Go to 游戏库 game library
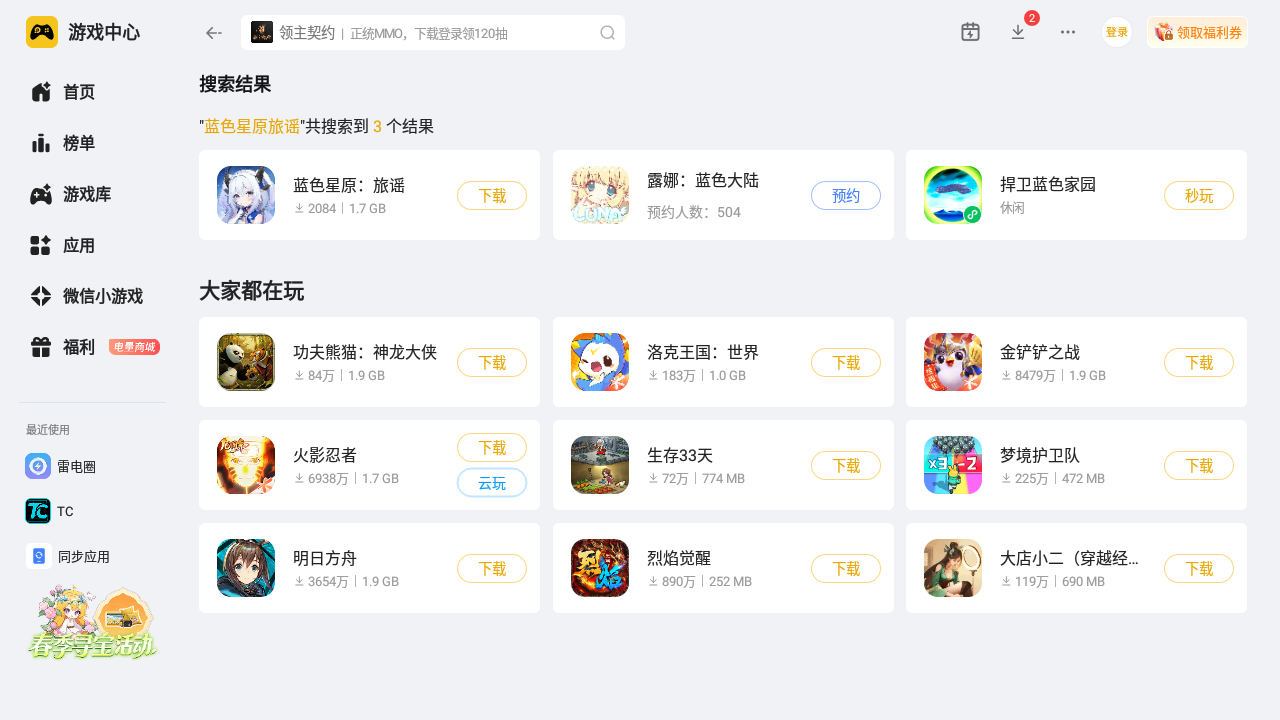The width and height of the screenshot is (1280, 720). (86, 194)
